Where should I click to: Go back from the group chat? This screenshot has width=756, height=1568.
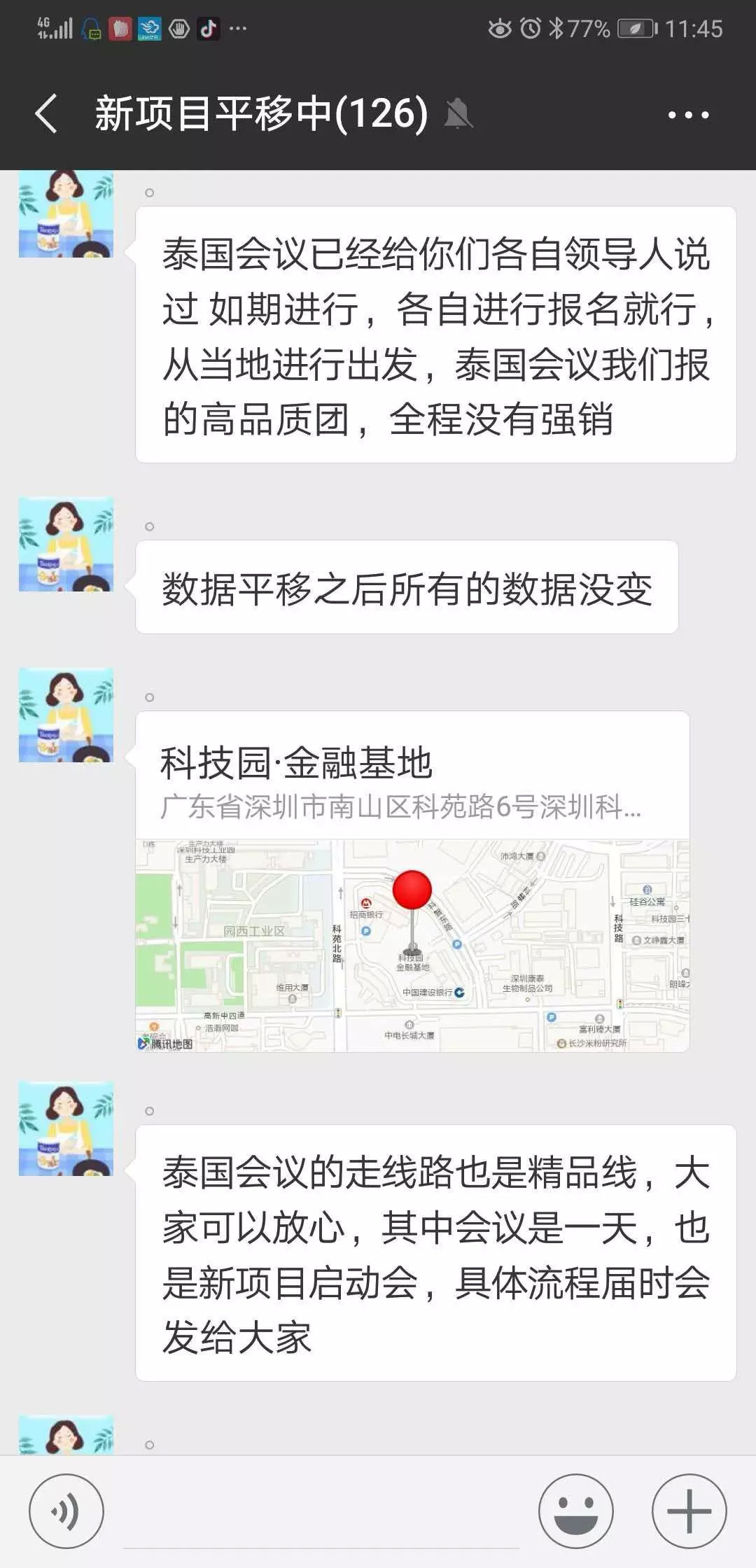pos(46,113)
